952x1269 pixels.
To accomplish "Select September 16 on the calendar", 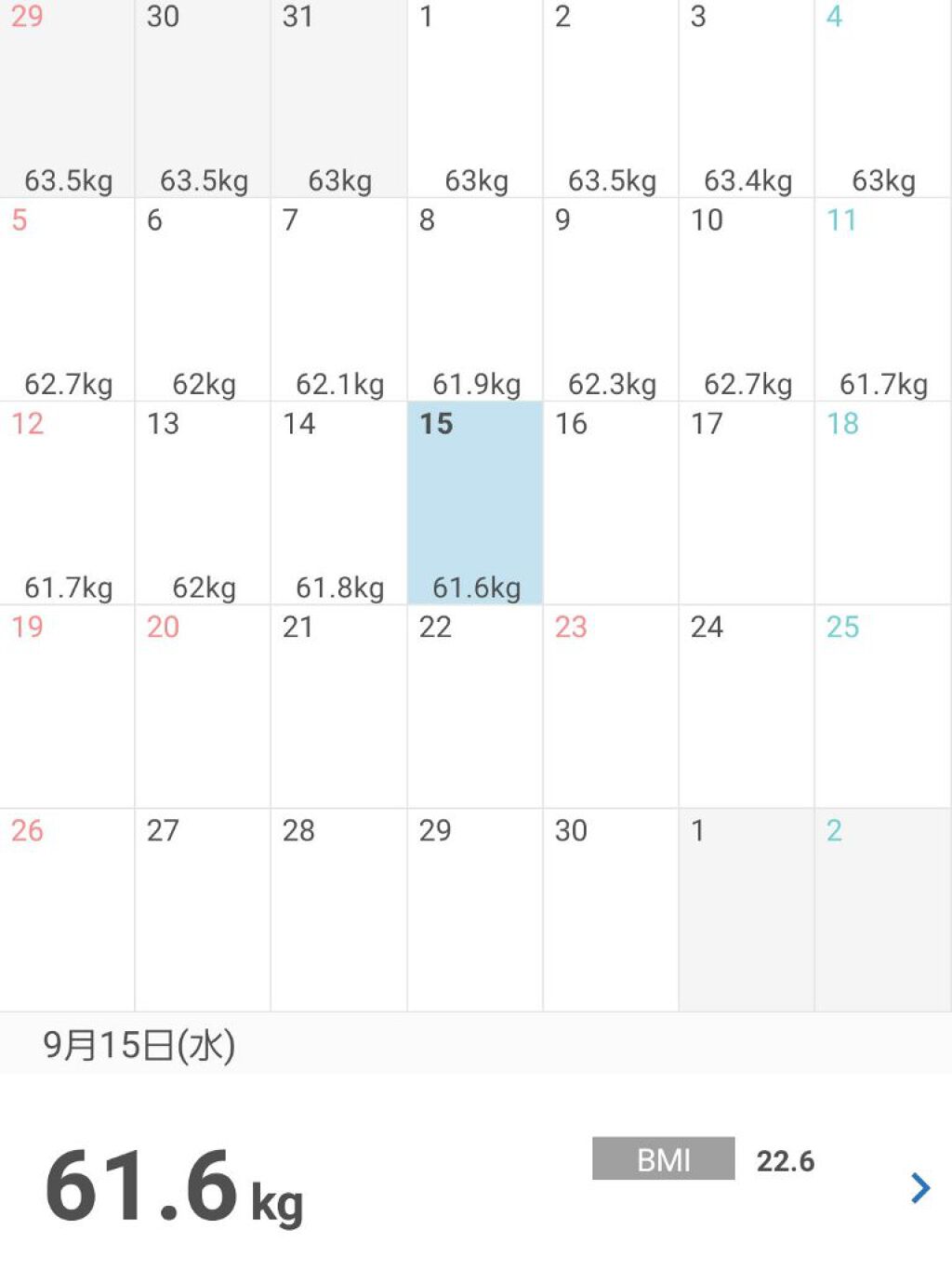I will [x=611, y=503].
